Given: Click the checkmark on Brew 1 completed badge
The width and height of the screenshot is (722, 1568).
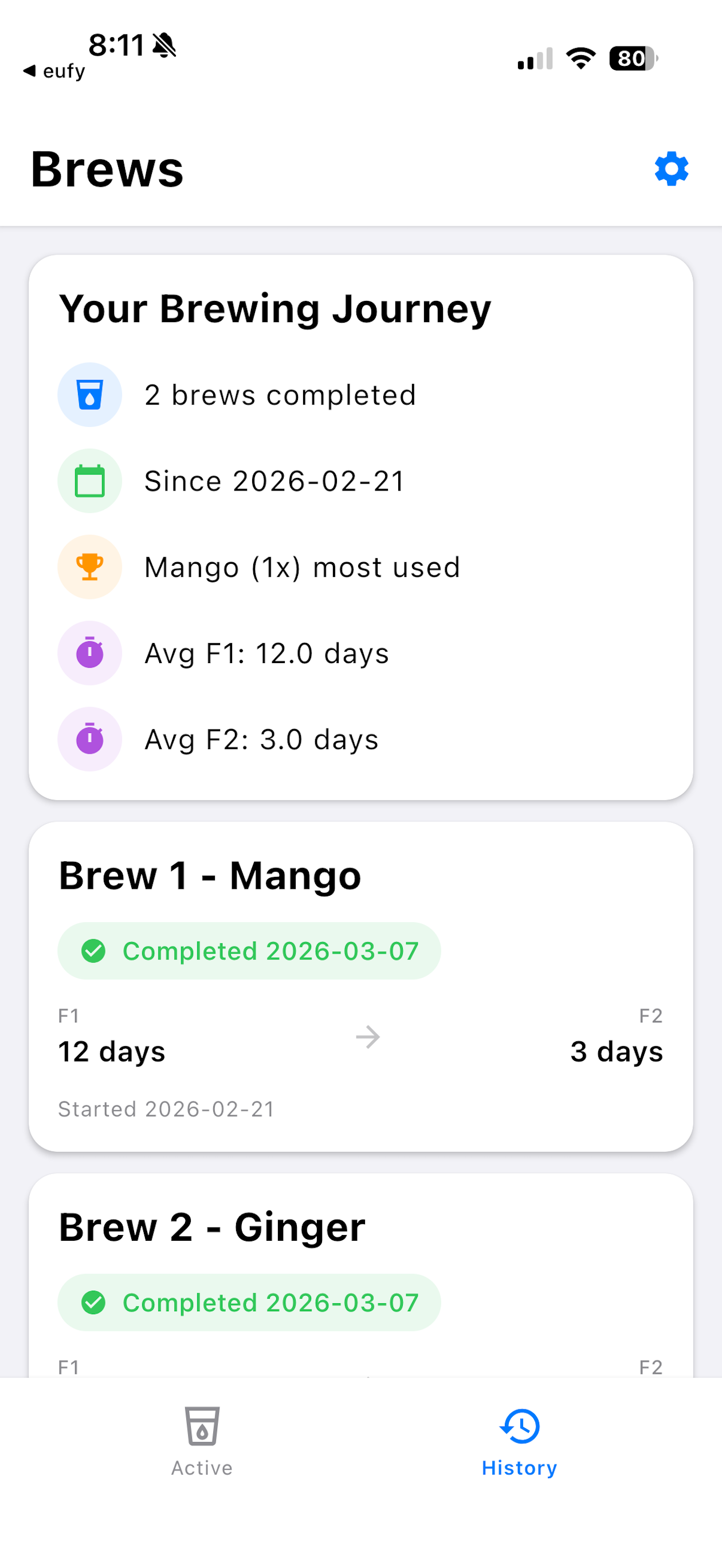Looking at the screenshot, I should 95,950.
